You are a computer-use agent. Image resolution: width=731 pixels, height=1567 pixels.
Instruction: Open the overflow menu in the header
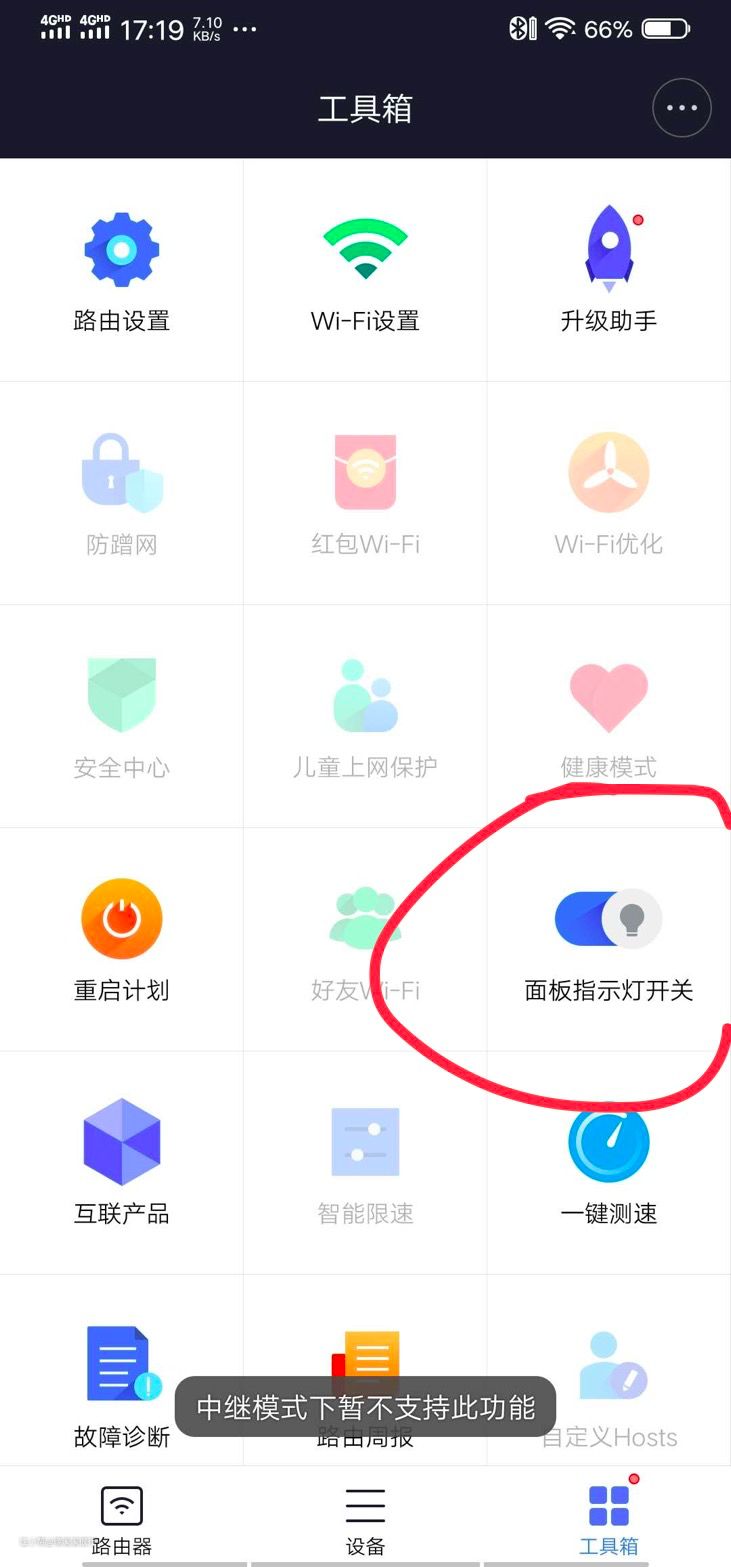pos(681,108)
